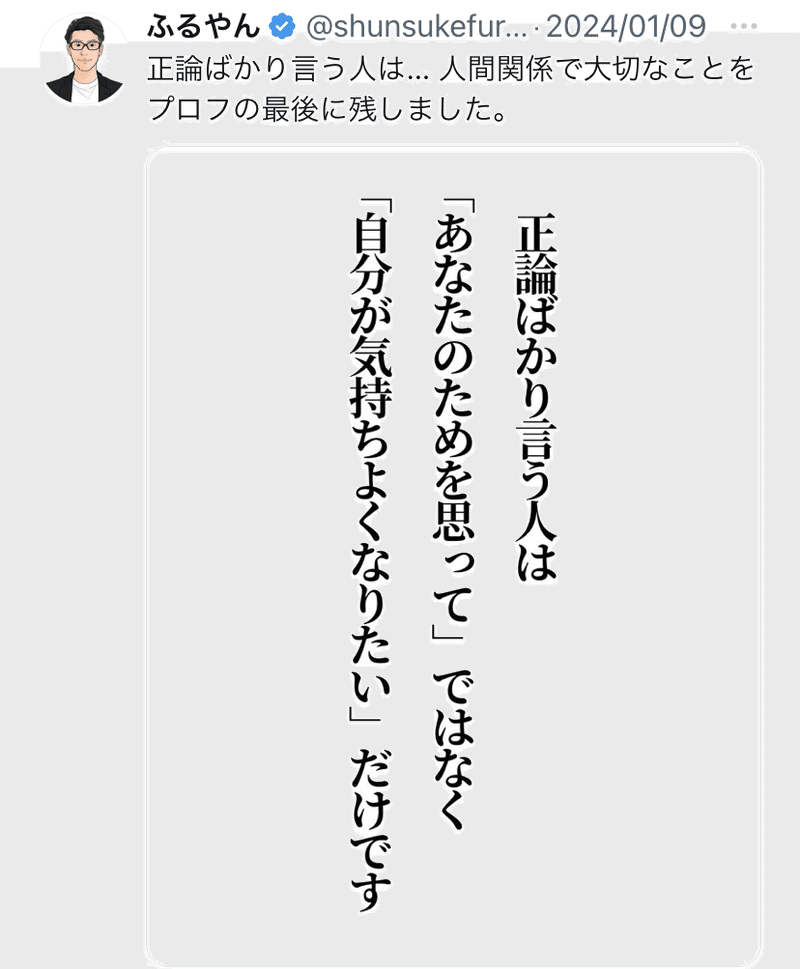The width and height of the screenshot is (800, 969).
Task: Open ふるやん's profile picture
Action: (x=84, y=59)
